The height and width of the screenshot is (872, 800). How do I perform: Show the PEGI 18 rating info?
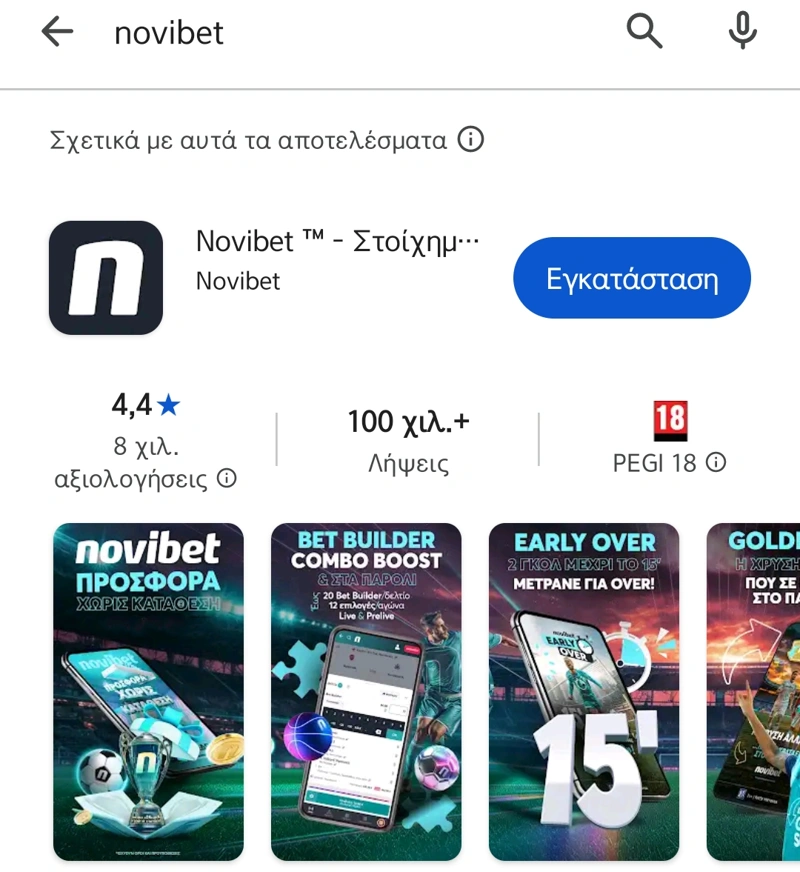click(715, 463)
